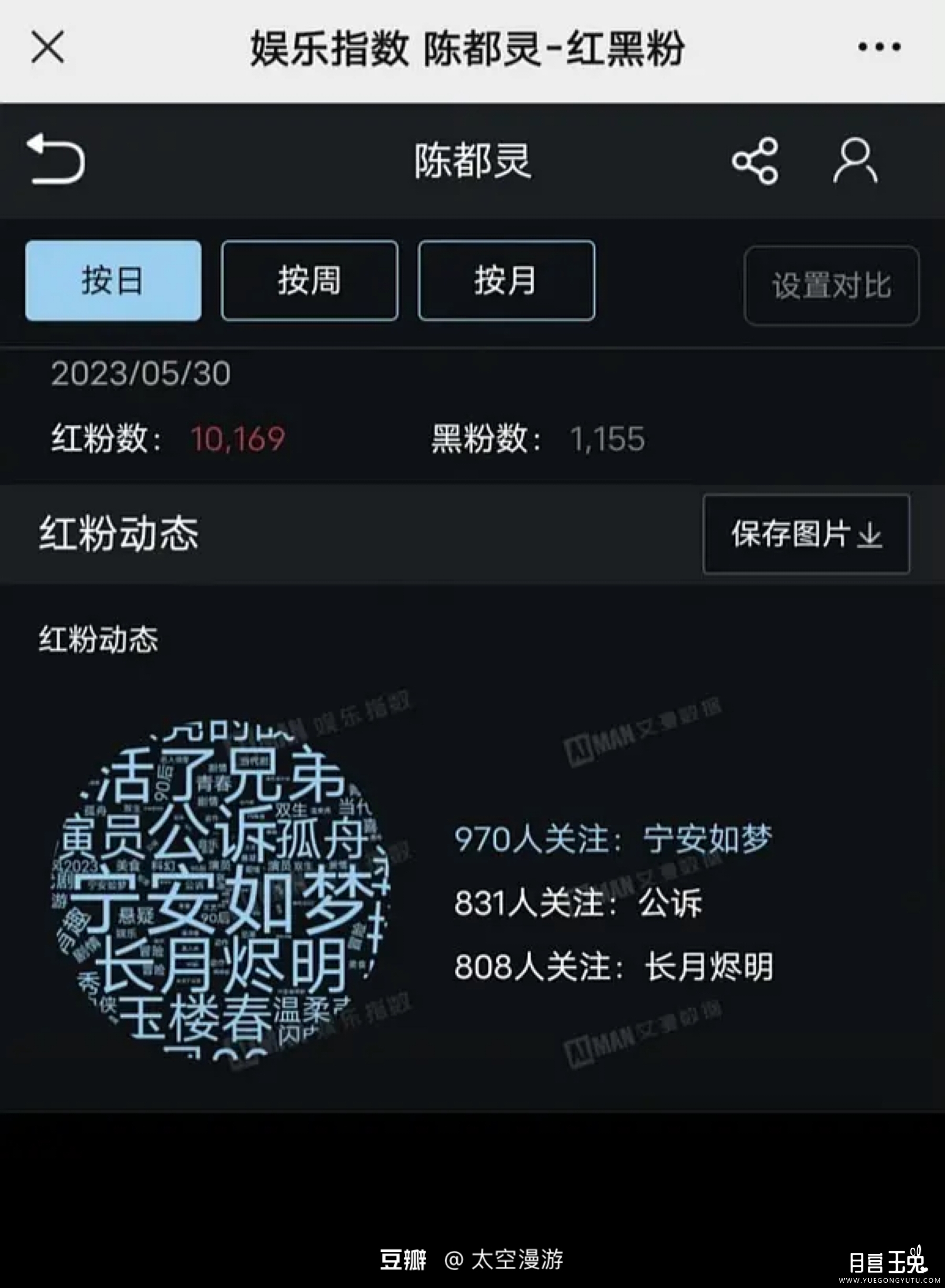
Task: Open the three-dot overflow menu
Action: coord(879,47)
